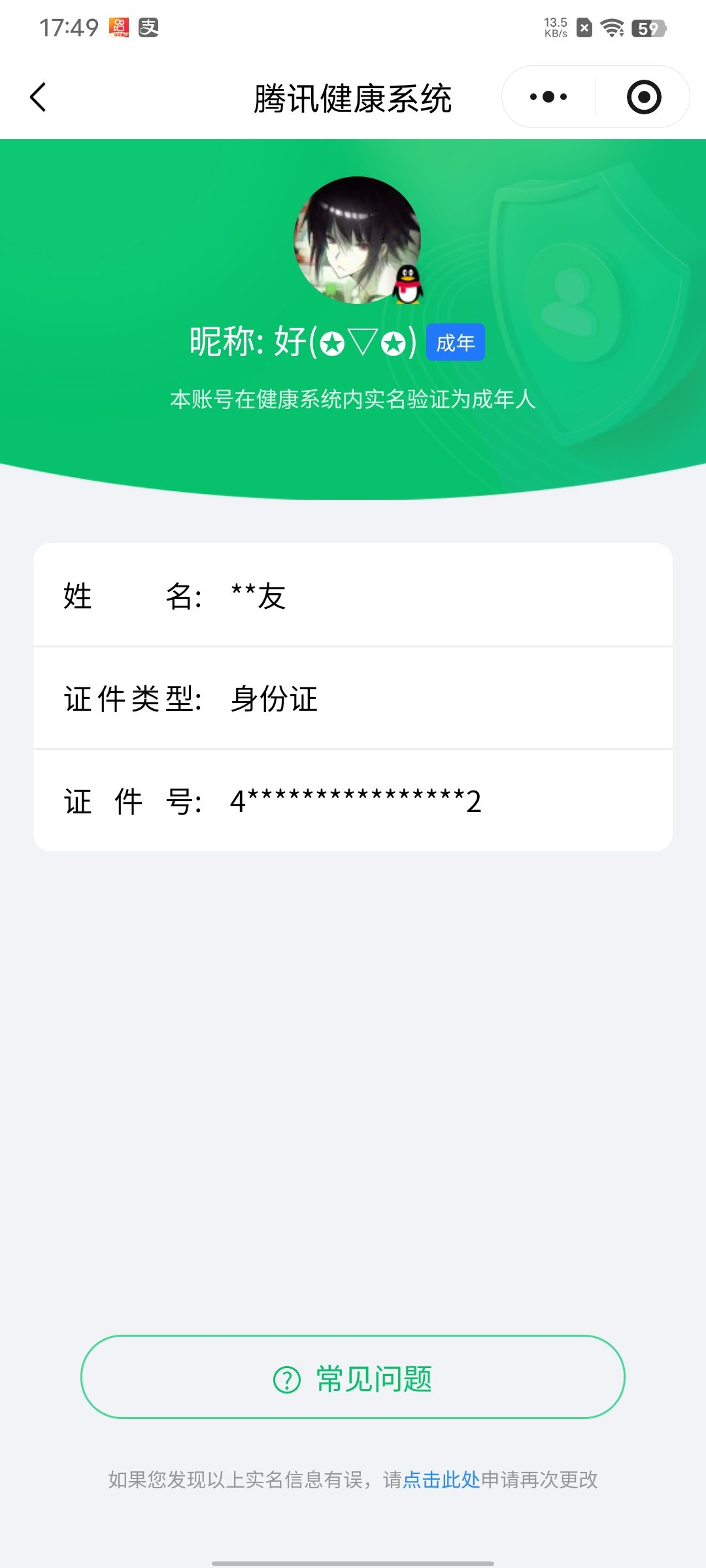706x1568 pixels.
Task: Tap the masked 证件号 row
Action: click(353, 800)
